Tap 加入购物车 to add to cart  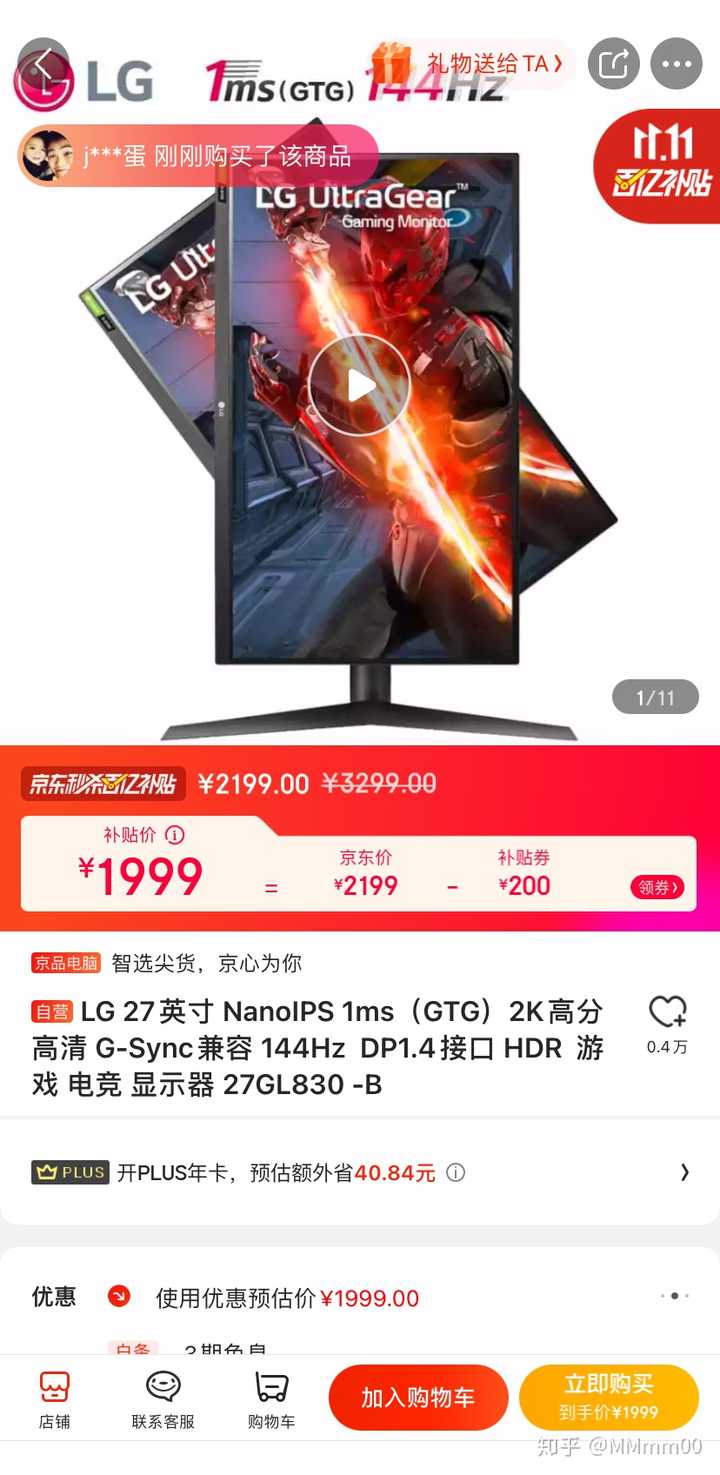click(x=418, y=1397)
